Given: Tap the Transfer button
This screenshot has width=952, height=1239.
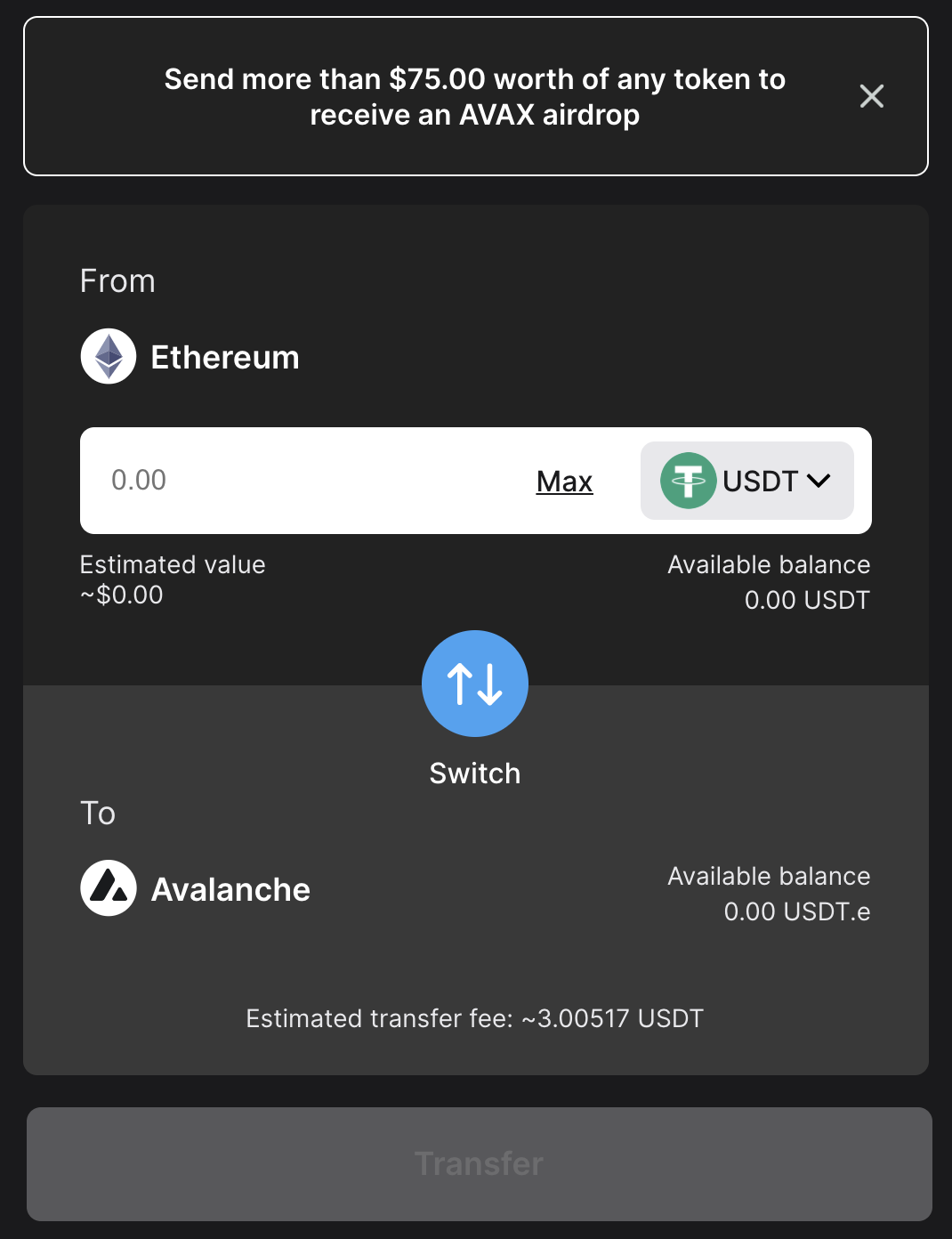Looking at the screenshot, I should (479, 1163).
